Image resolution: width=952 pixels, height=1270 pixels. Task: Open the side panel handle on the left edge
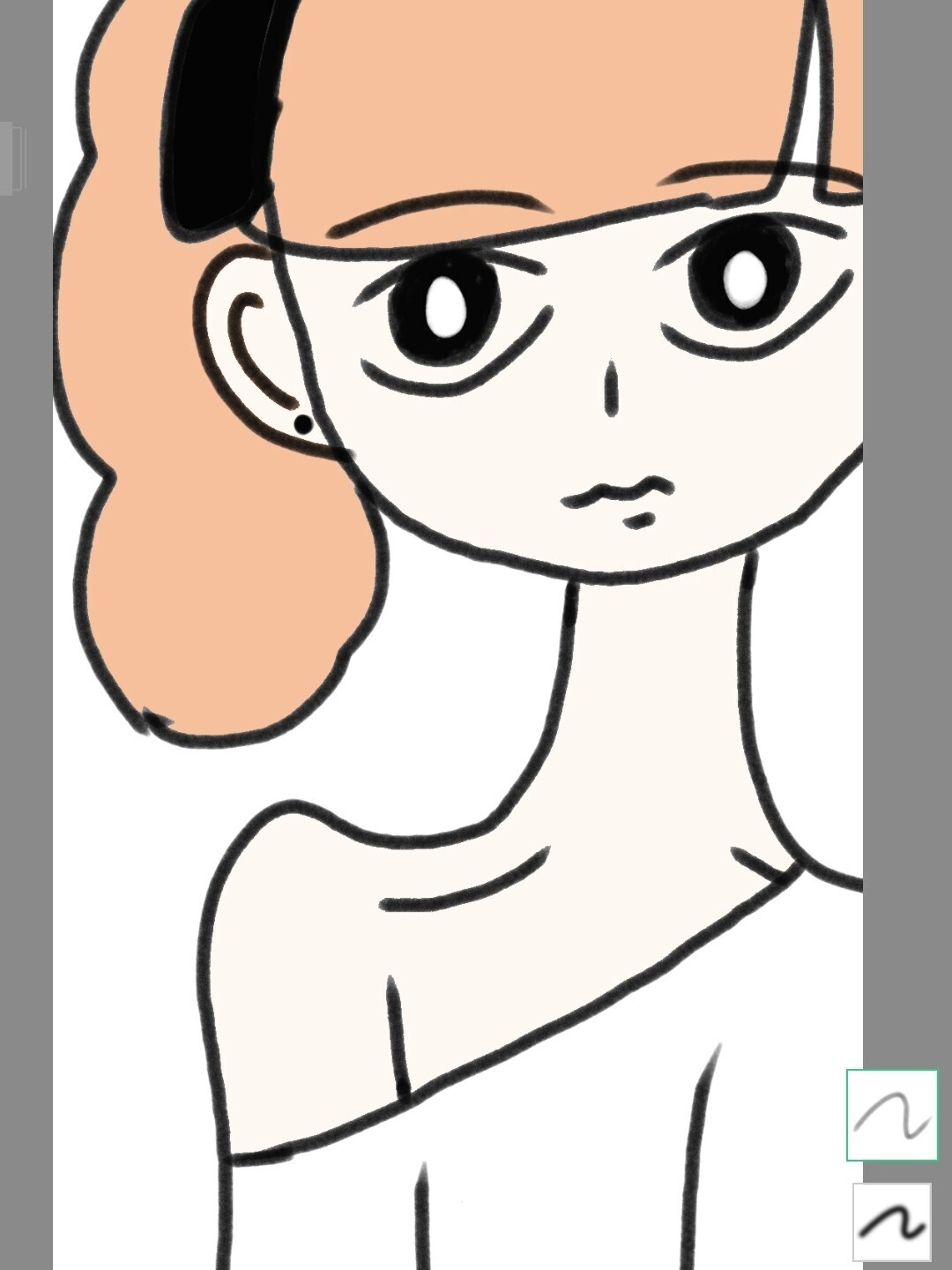pos(11,159)
